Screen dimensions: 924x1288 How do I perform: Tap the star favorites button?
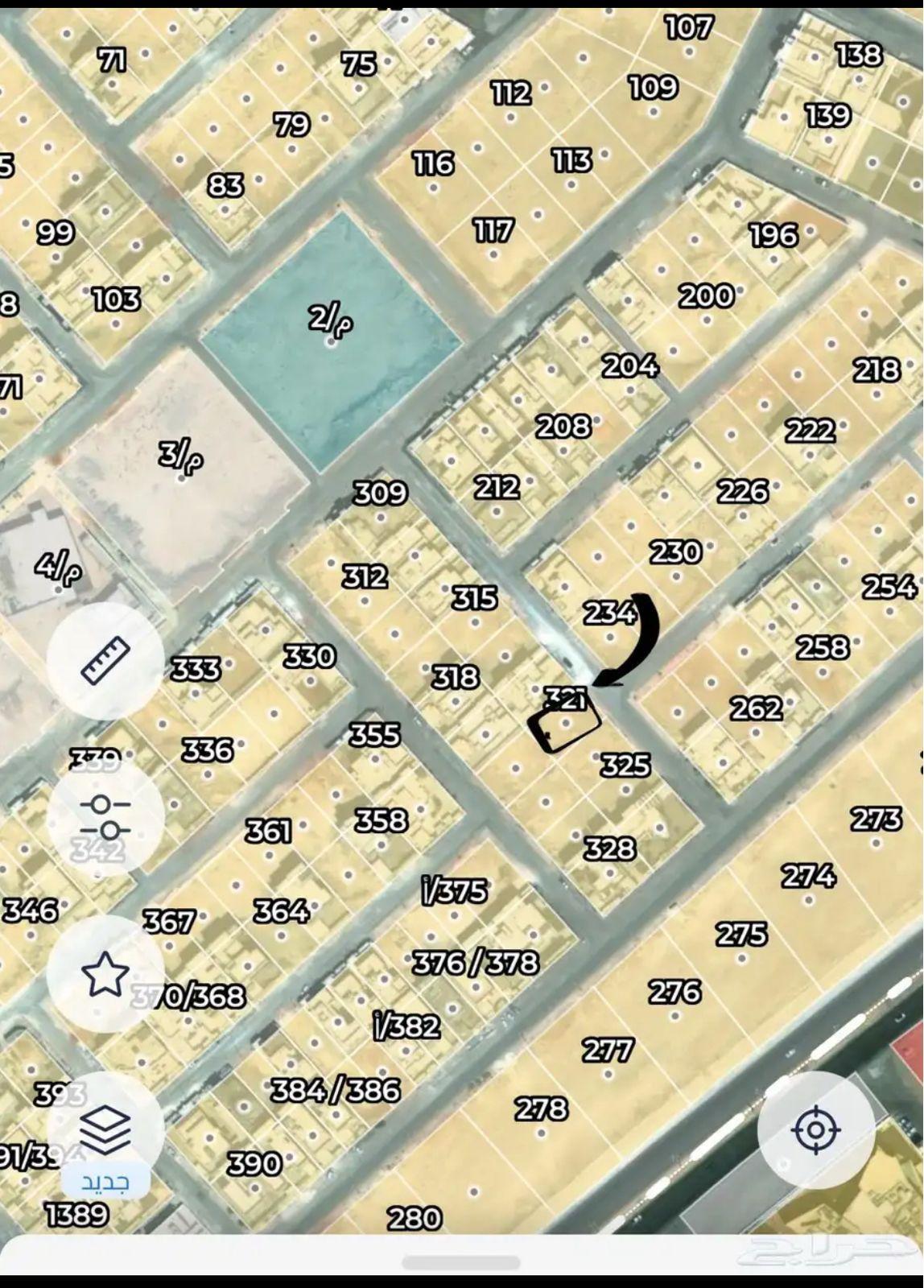click(105, 973)
